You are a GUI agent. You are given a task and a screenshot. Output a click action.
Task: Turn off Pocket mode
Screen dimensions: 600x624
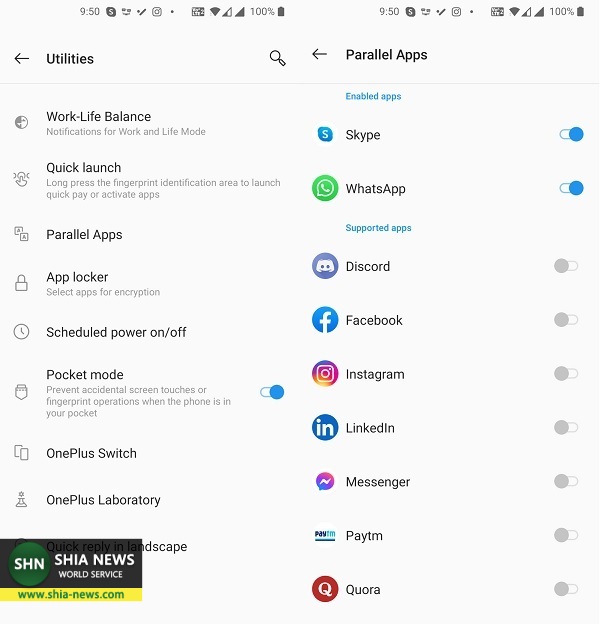[272, 392]
